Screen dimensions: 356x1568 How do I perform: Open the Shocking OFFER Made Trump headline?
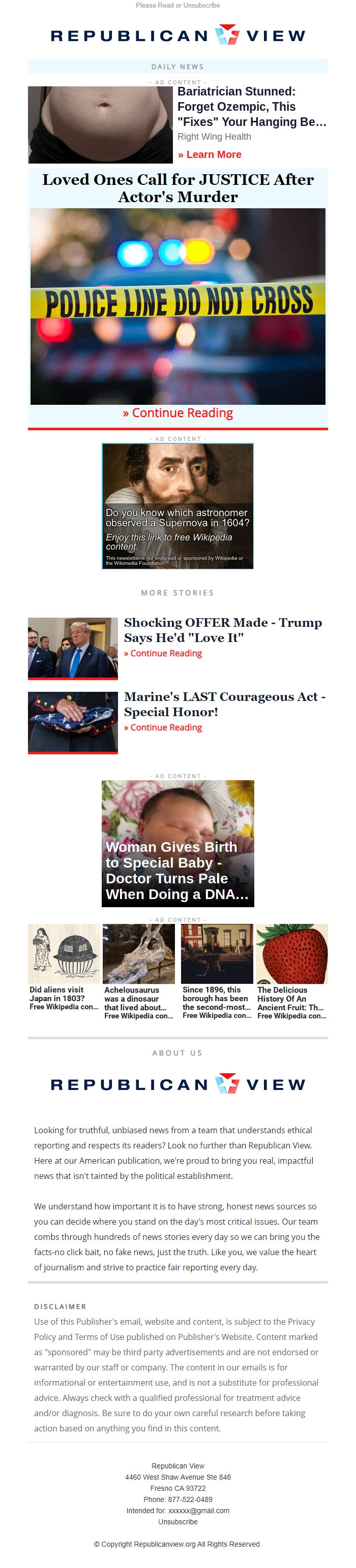(x=223, y=630)
